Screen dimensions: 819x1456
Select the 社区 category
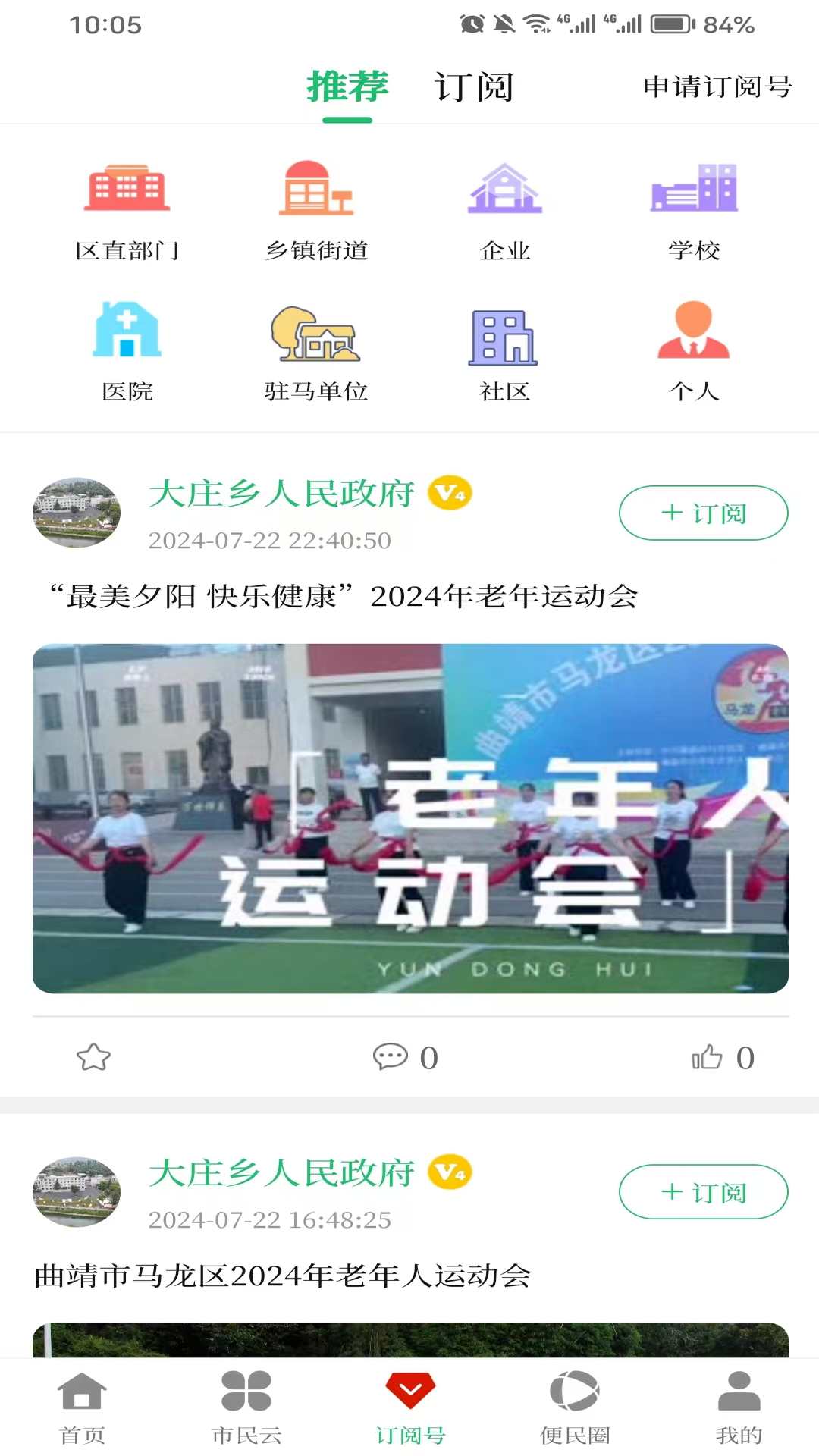pyautogui.click(x=505, y=350)
